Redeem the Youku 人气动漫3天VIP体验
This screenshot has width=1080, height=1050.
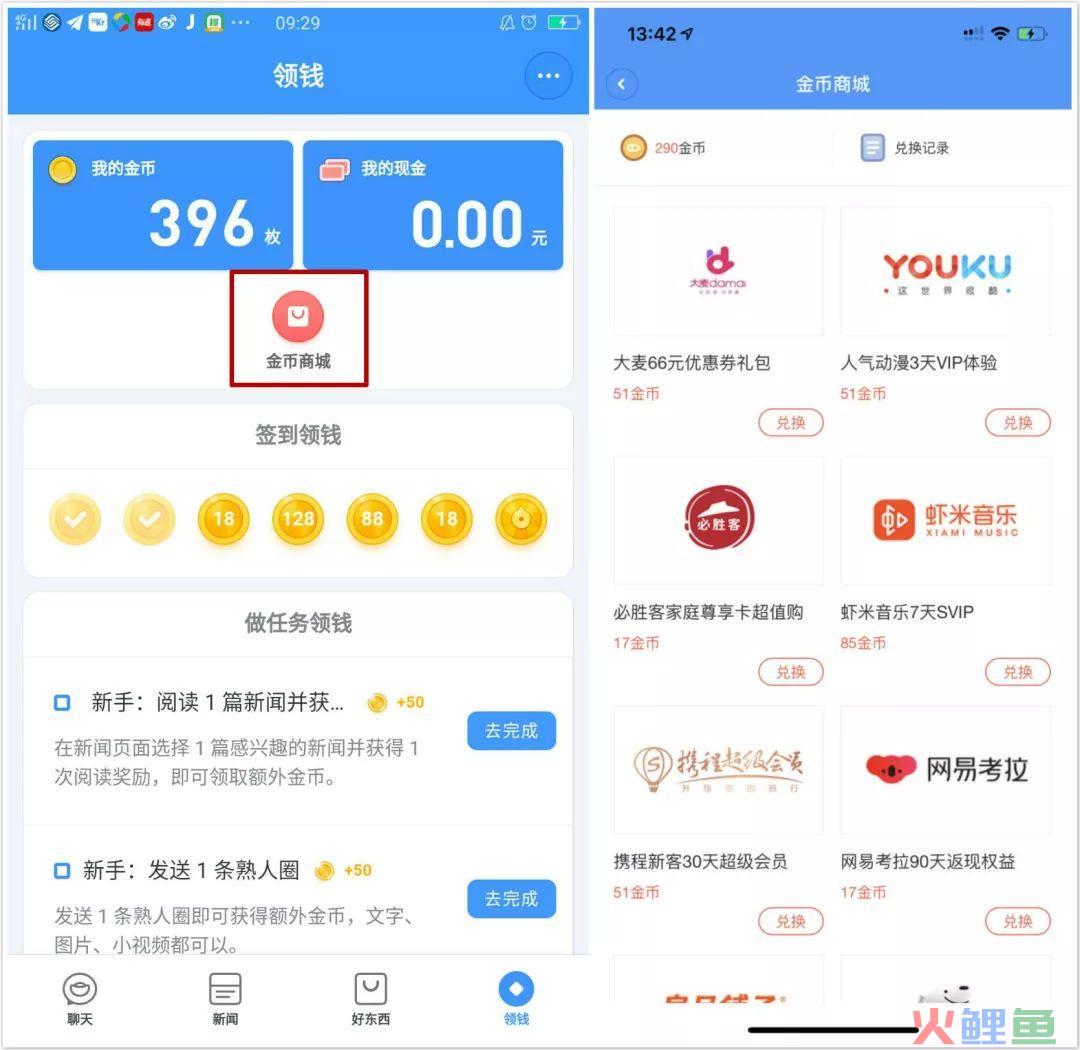[1017, 423]
